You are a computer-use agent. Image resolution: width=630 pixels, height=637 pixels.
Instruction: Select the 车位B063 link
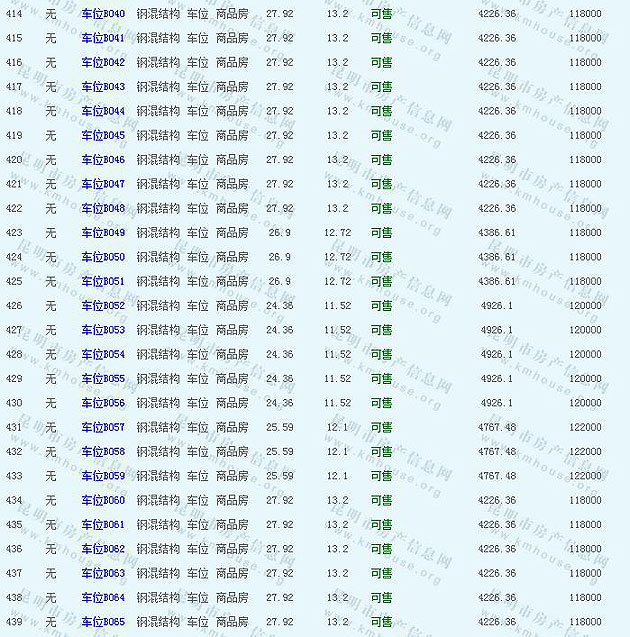pos(103,573)
